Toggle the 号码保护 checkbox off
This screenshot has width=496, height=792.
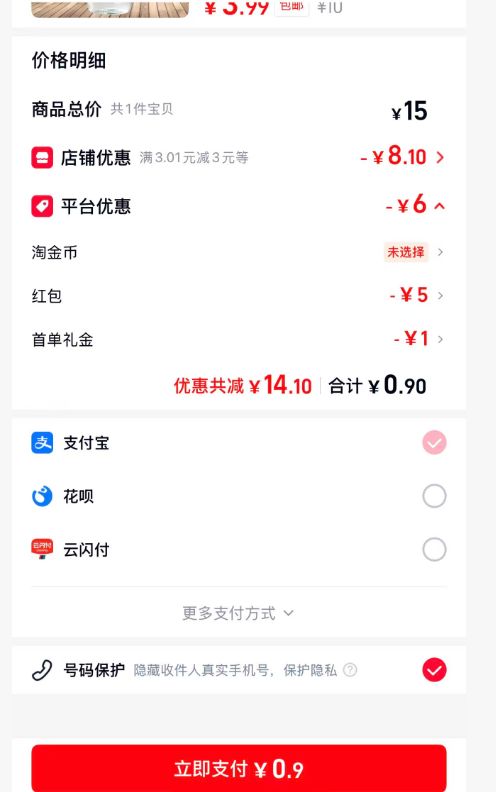434,670
